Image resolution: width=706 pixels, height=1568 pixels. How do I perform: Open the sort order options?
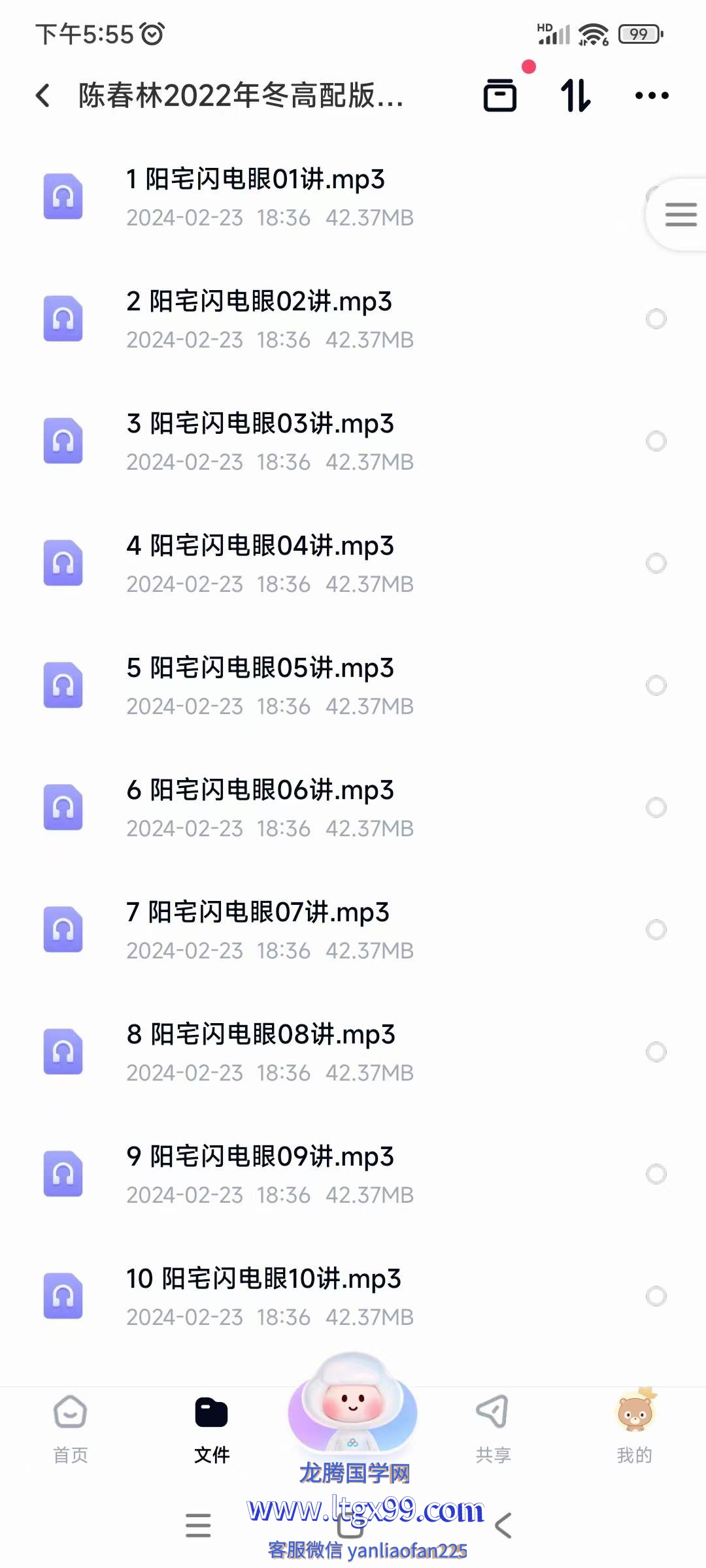(x=576, y=95)
